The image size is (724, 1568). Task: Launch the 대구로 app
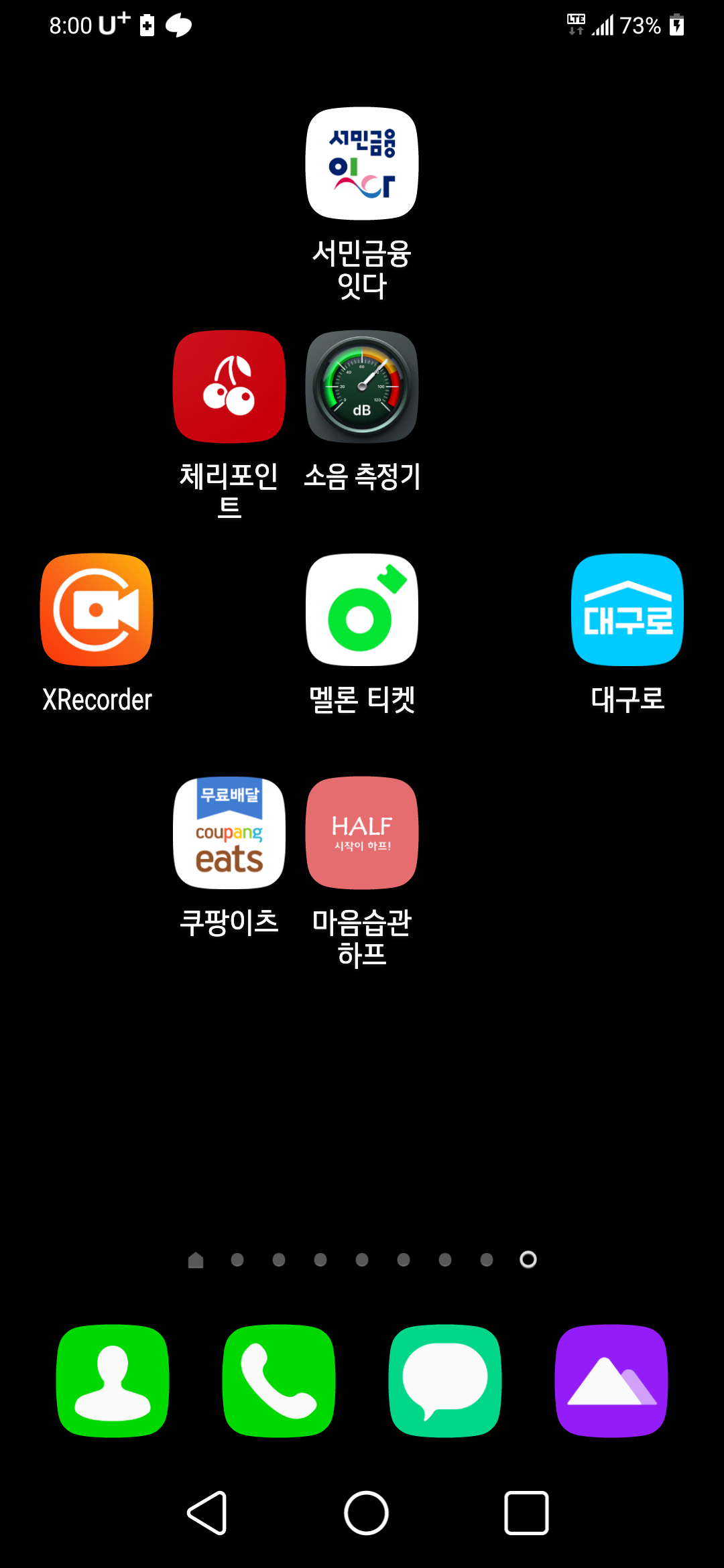(x=627, y=610)
